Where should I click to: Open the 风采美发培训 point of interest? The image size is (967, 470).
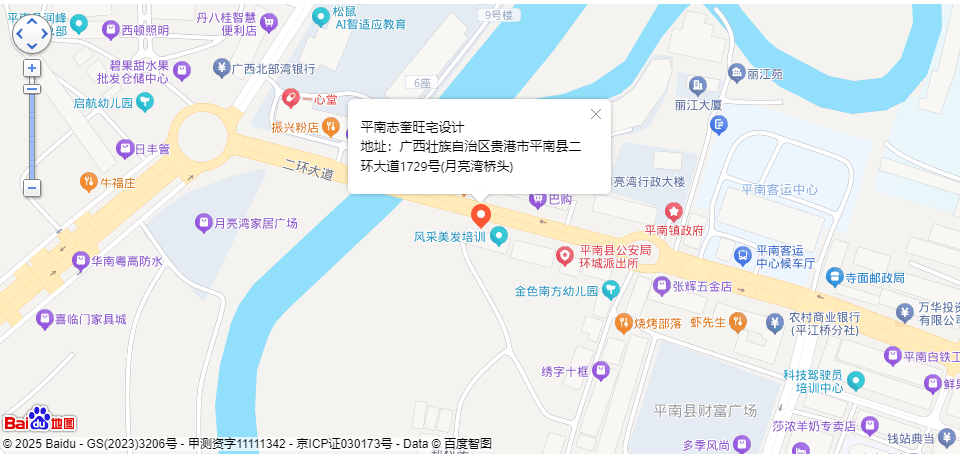tap(499, 237)
